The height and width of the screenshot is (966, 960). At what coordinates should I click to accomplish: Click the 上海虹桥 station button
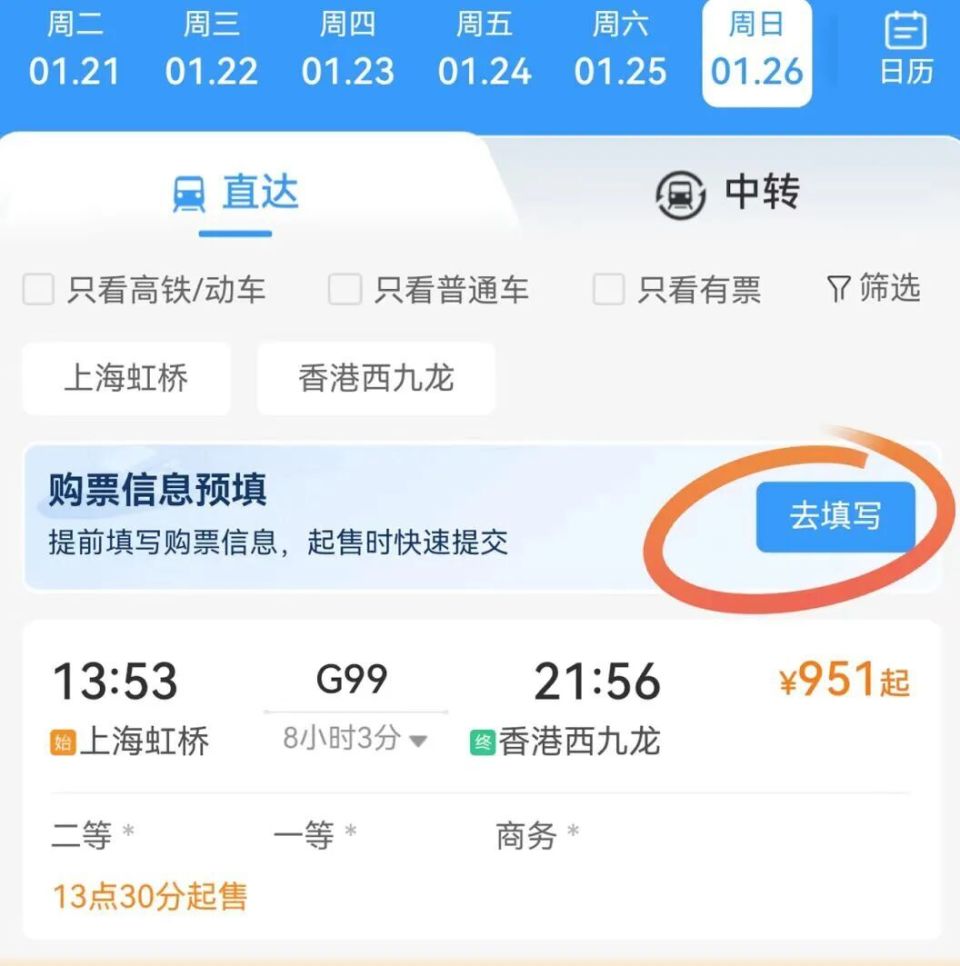pos(126,378)
